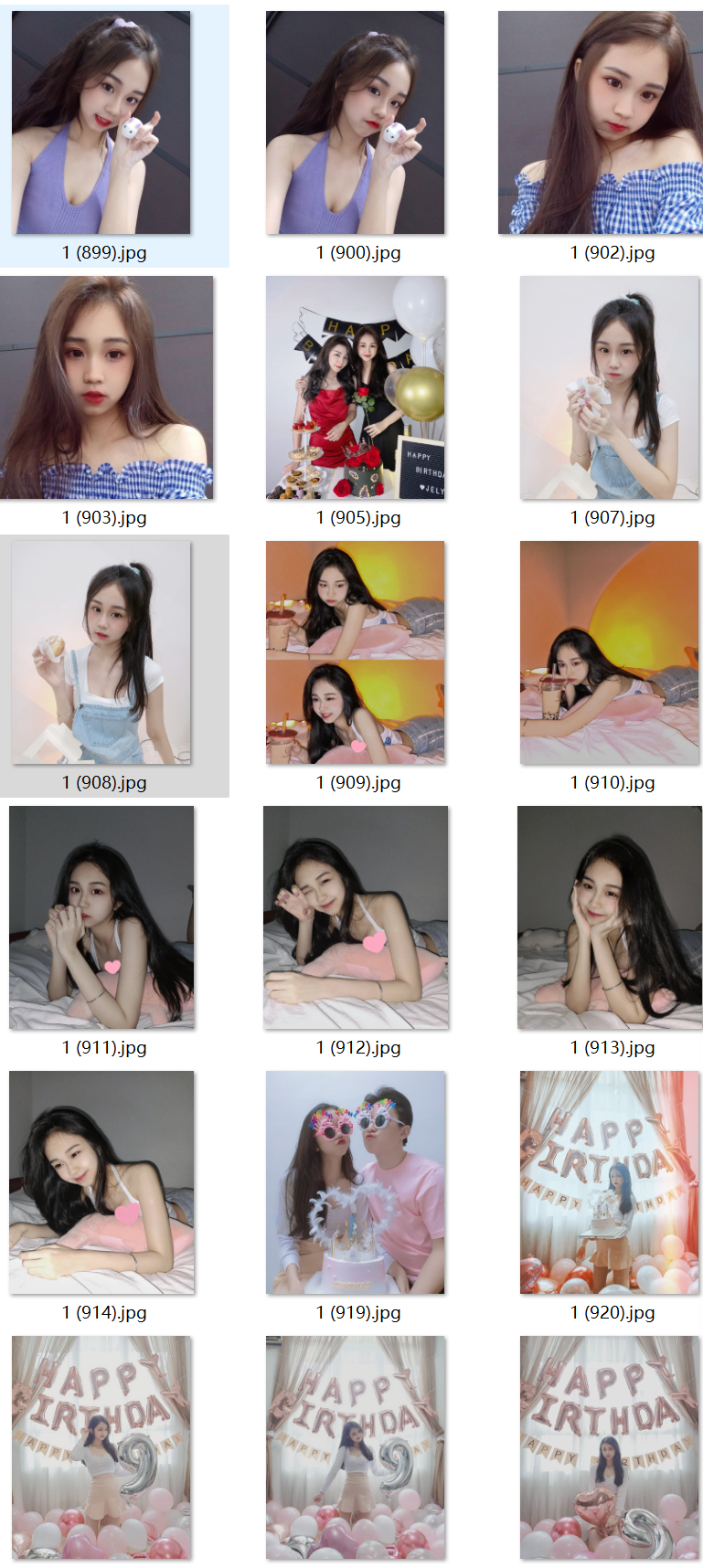
Task: View the 1 (919).jpg photo
Action: 356,1182
